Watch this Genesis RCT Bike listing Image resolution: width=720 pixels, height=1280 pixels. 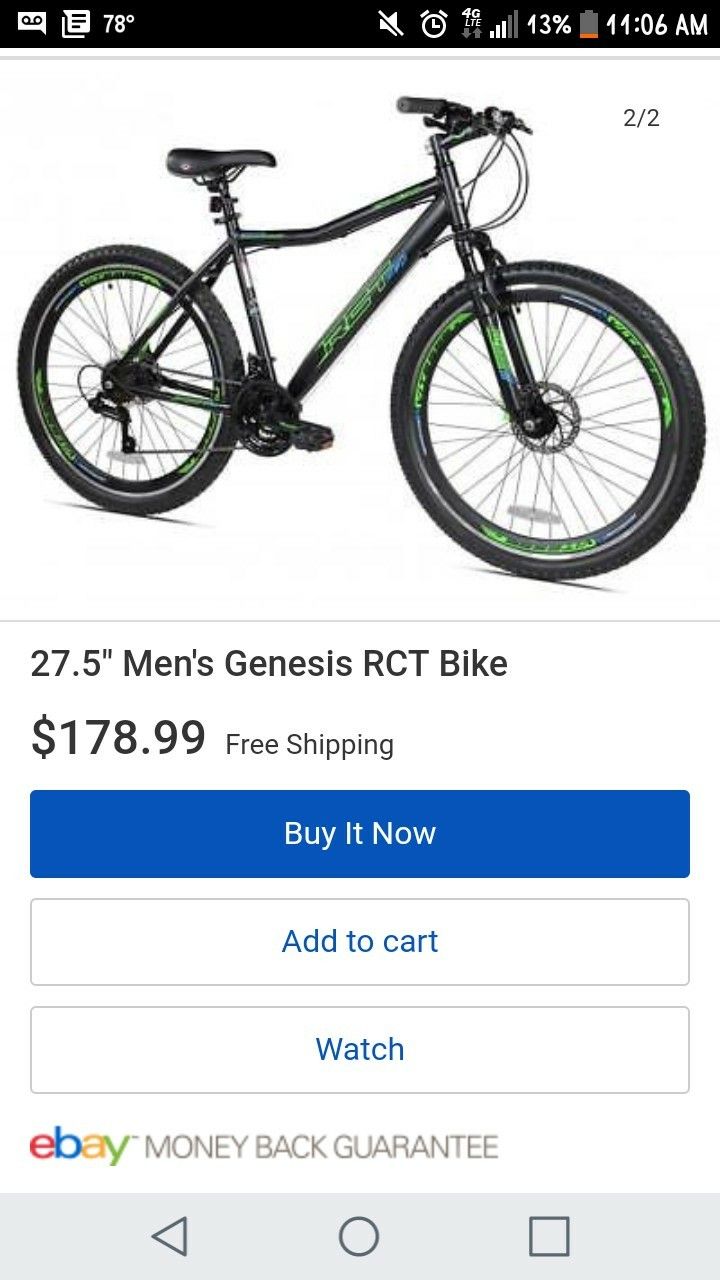(360, 1049)
